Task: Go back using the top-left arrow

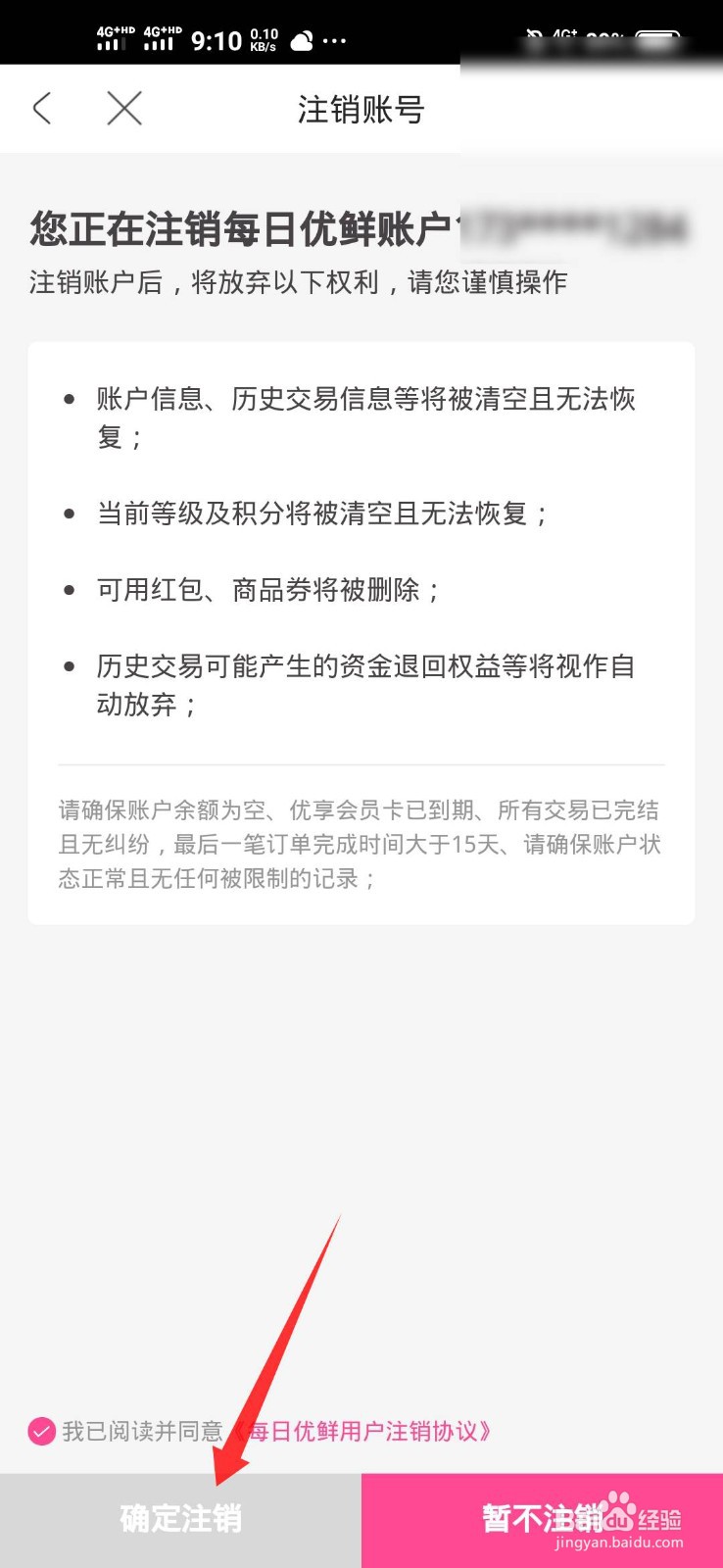Action: [x=42, y=108]
